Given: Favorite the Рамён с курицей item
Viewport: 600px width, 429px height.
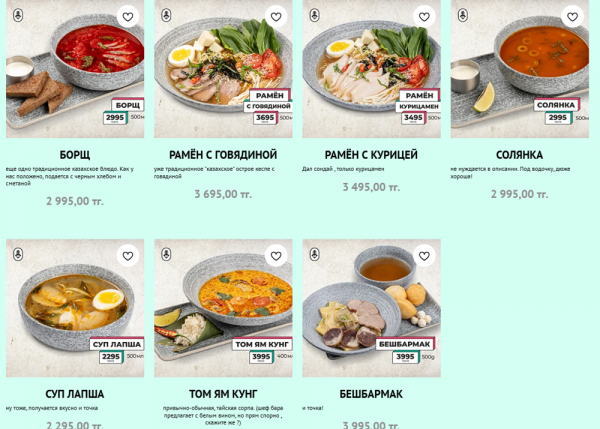Looking at the screenshot, I should pyautogui.click(x=424, y=16).
